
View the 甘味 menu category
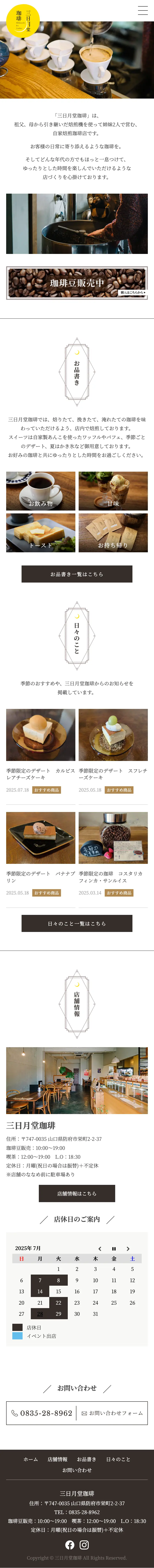click(113, 491)
